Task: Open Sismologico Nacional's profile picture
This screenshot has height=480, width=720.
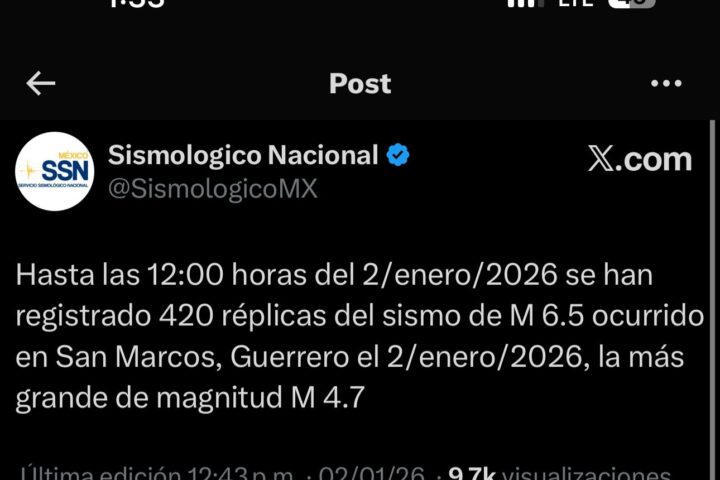Action: pos(55,171)
